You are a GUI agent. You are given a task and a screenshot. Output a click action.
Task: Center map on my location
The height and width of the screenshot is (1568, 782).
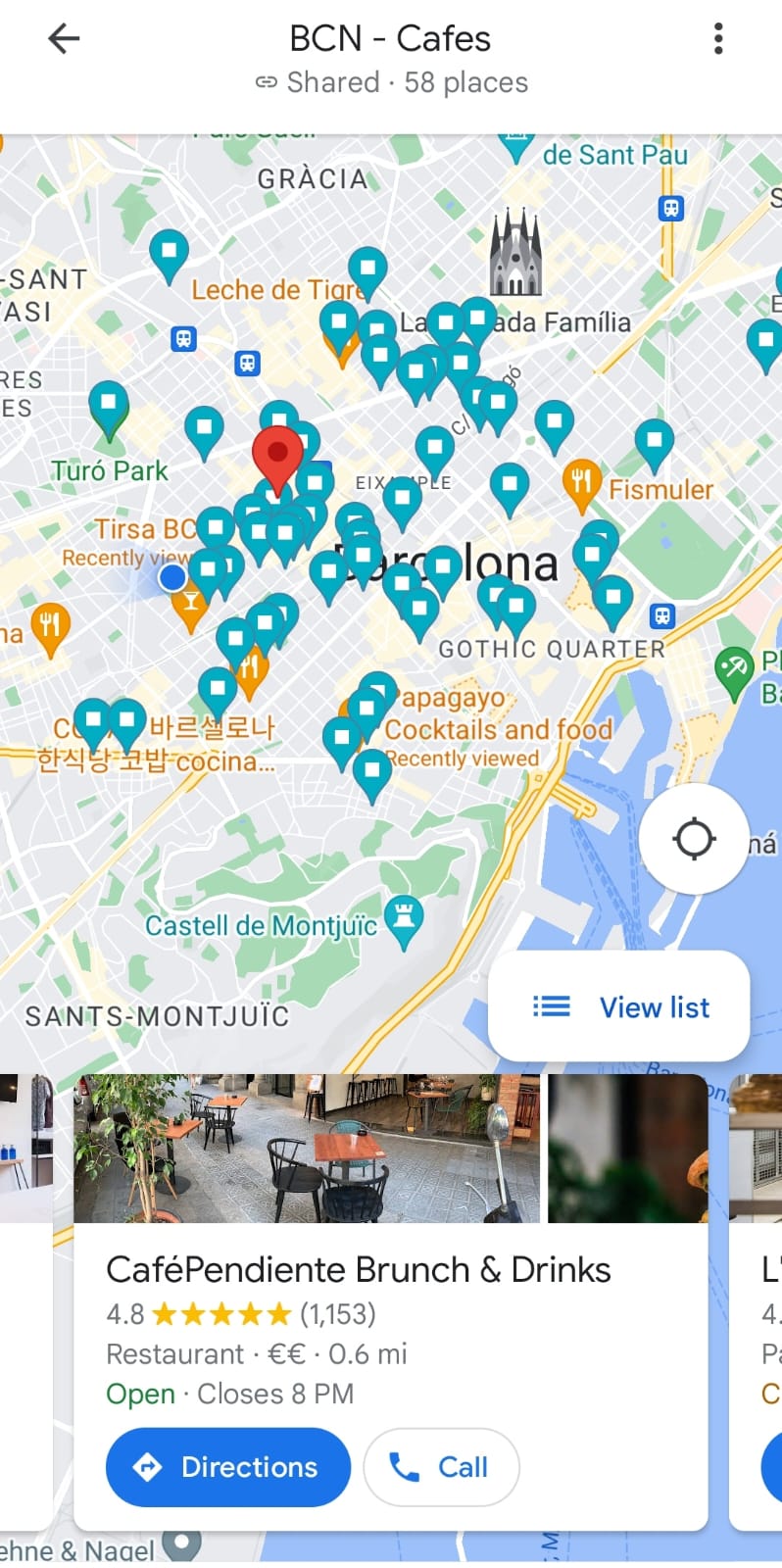tap(694, 839)
